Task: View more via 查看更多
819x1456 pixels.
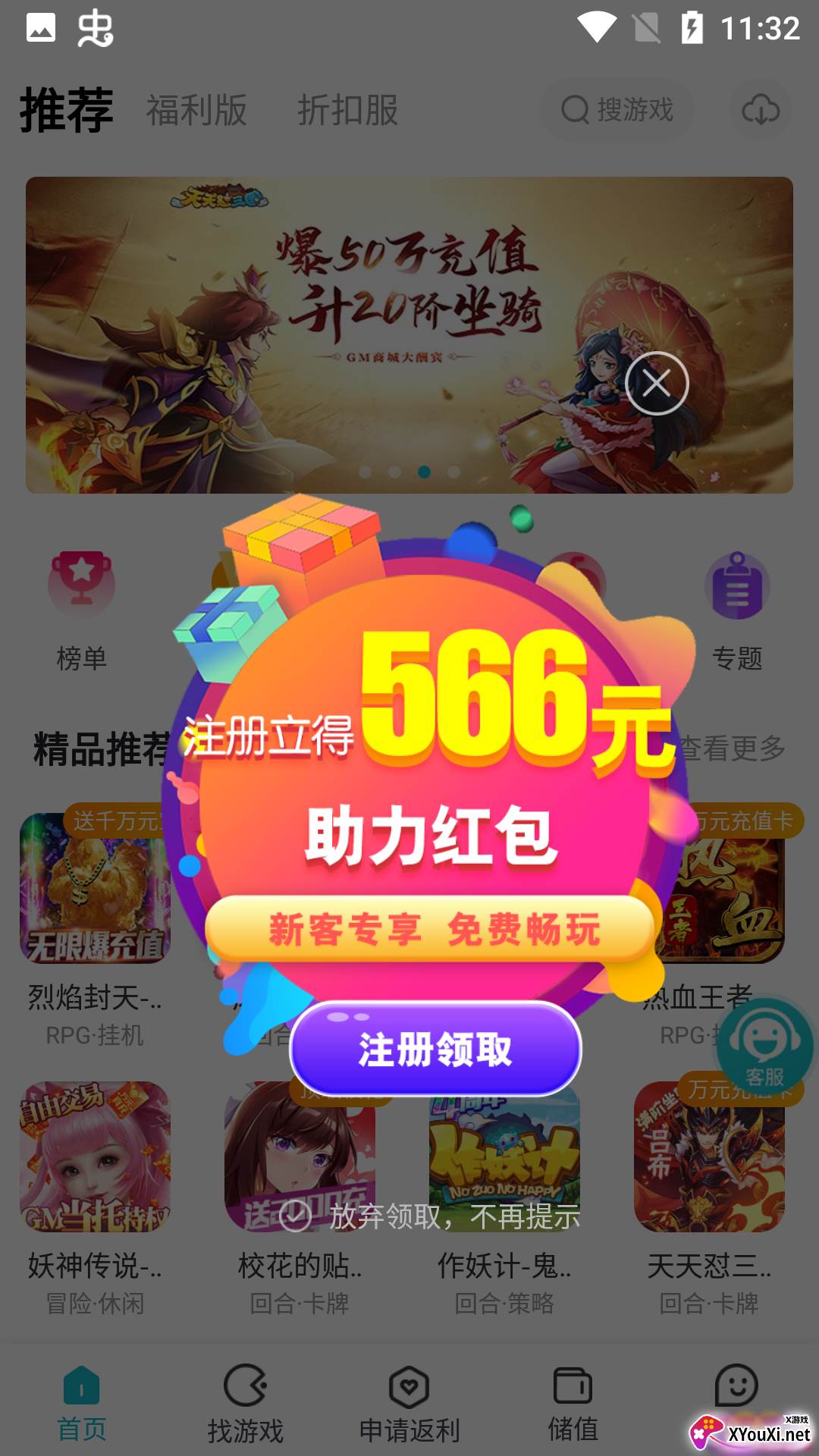Action: coord(732,748)
